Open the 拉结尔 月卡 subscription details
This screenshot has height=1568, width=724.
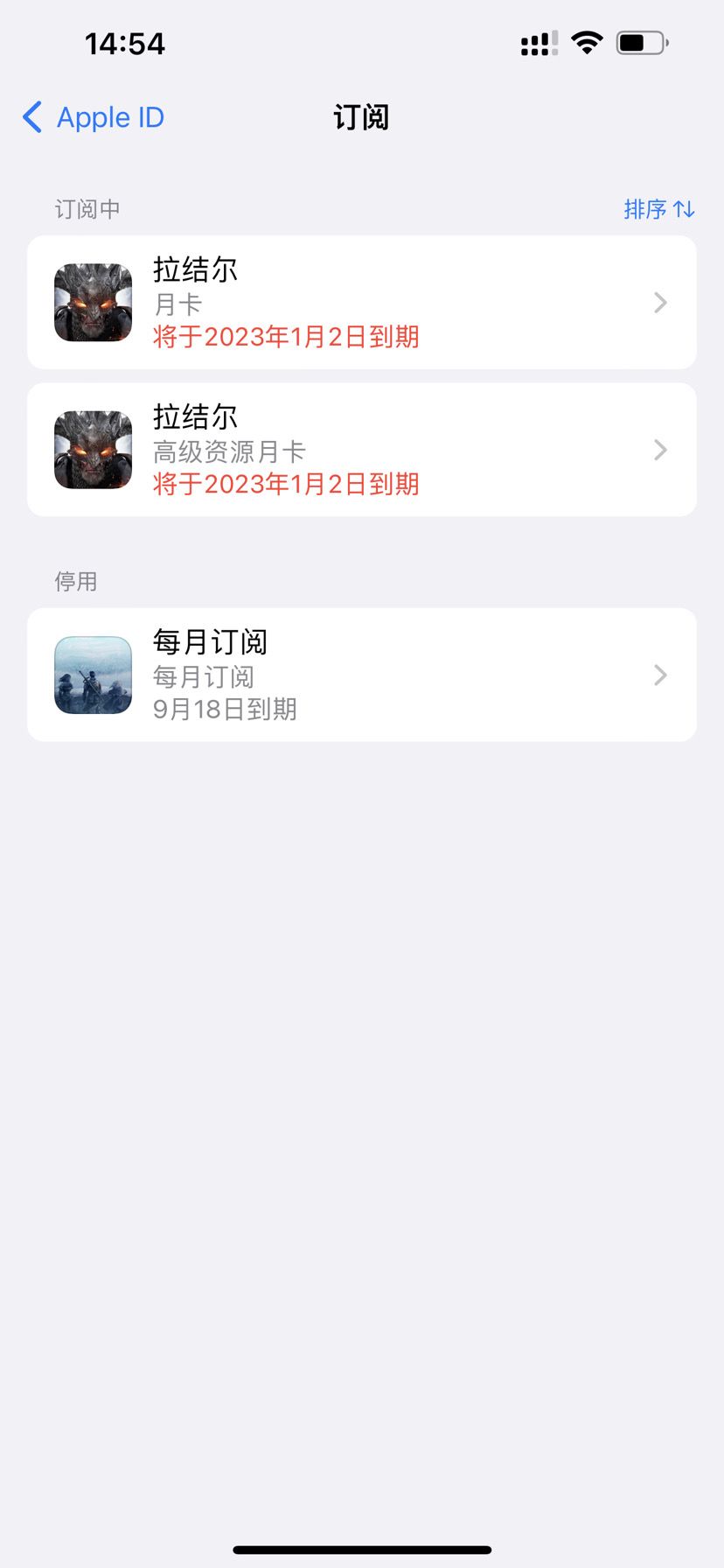(362, 302)
